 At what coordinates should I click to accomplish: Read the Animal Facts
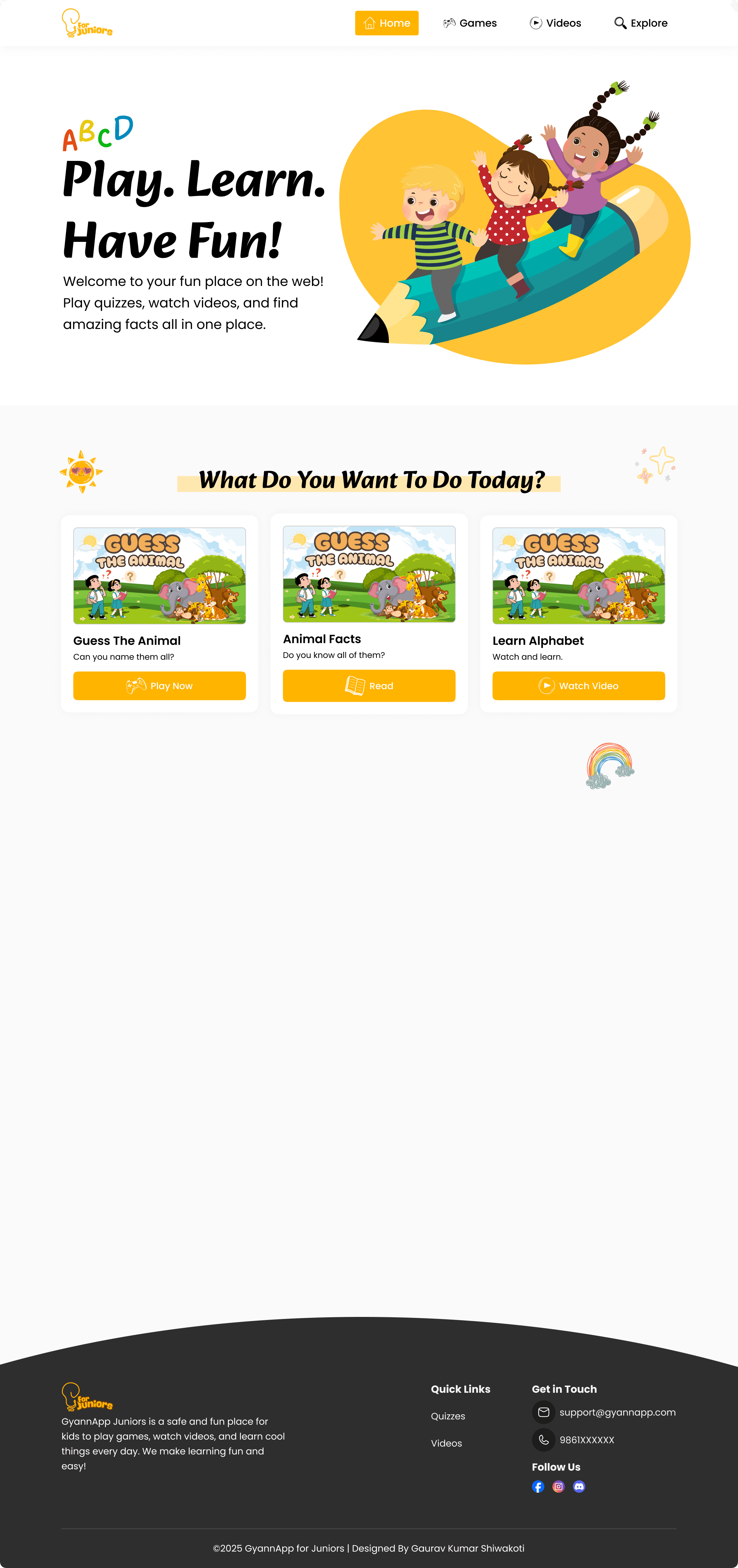(369, 685)
